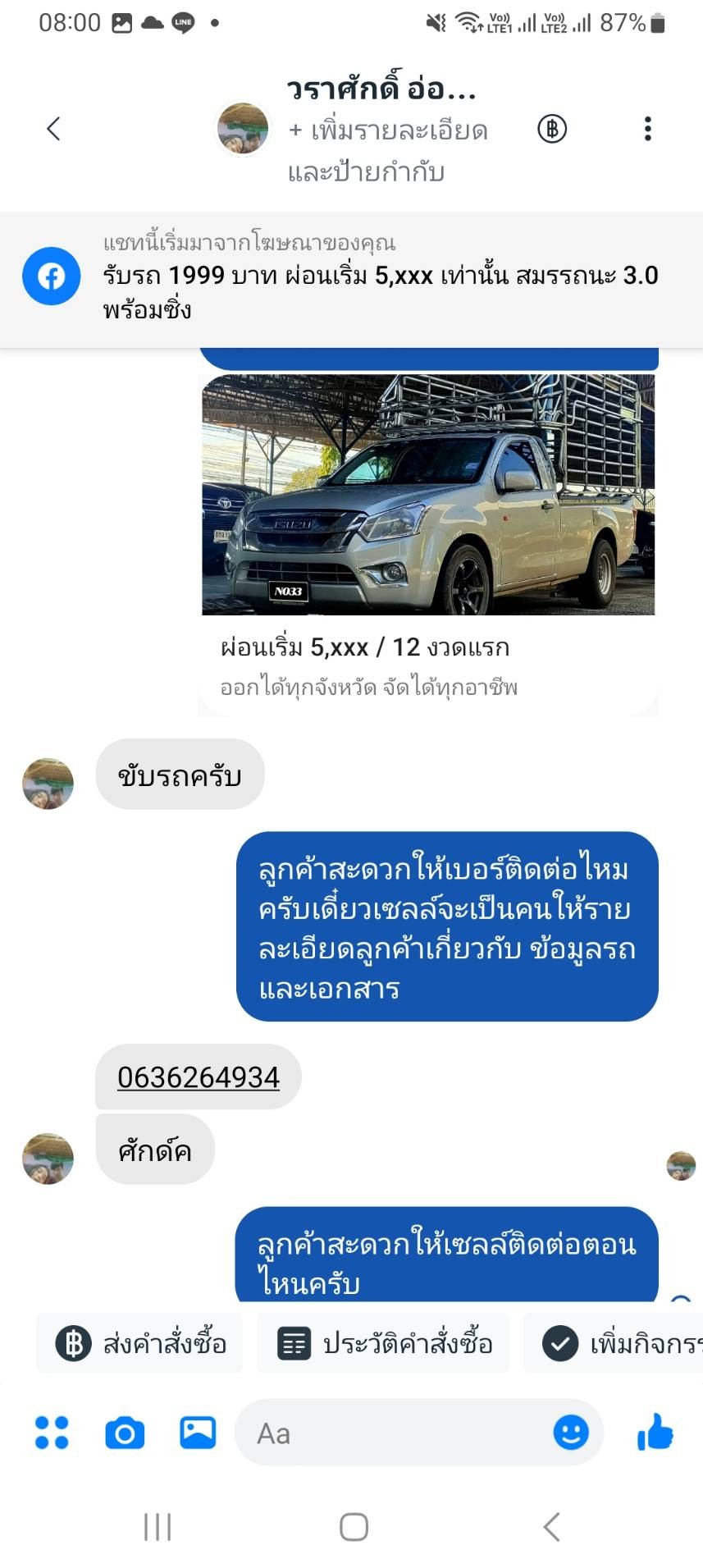
Task: Send a thumbs-up like
Action: click(655, 1433)
